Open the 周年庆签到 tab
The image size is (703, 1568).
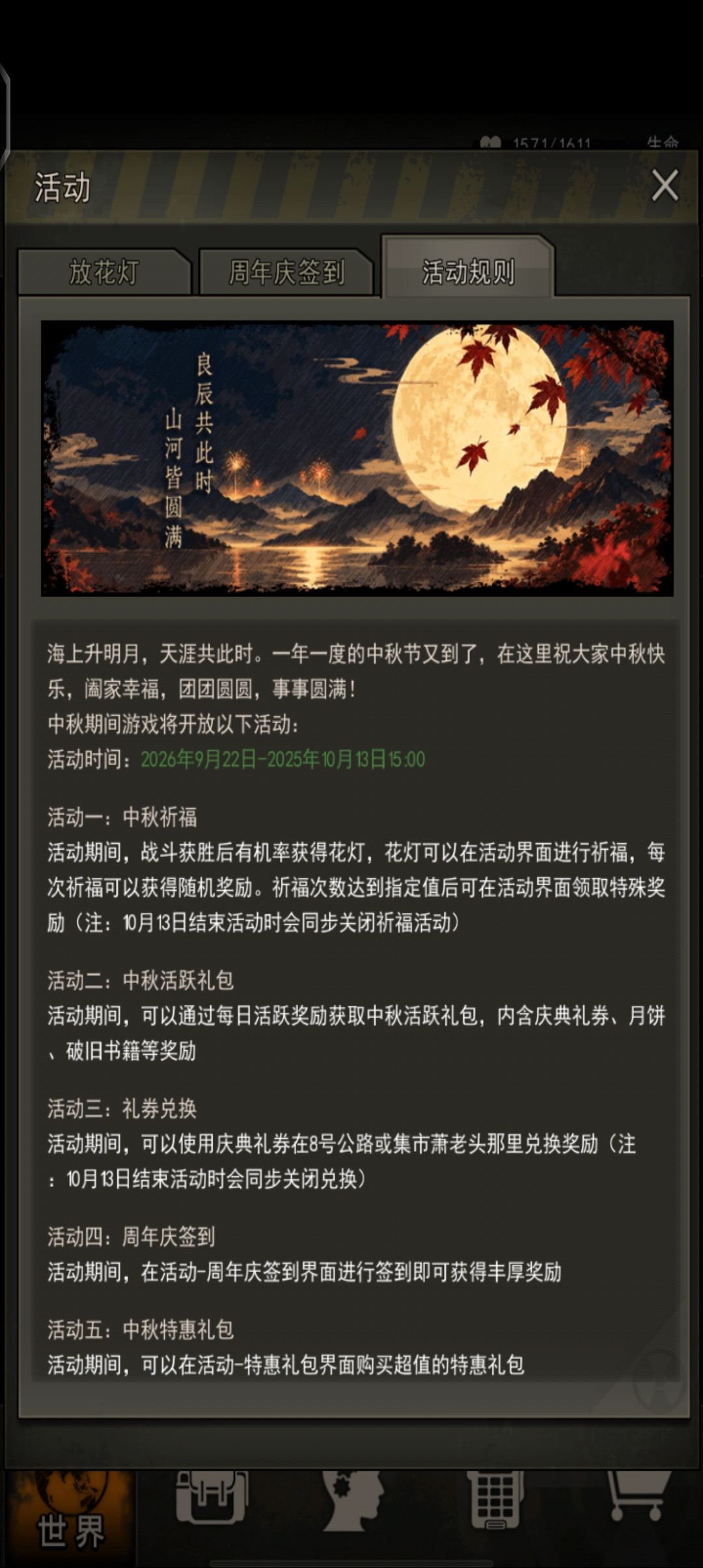(x=286, y=272)
